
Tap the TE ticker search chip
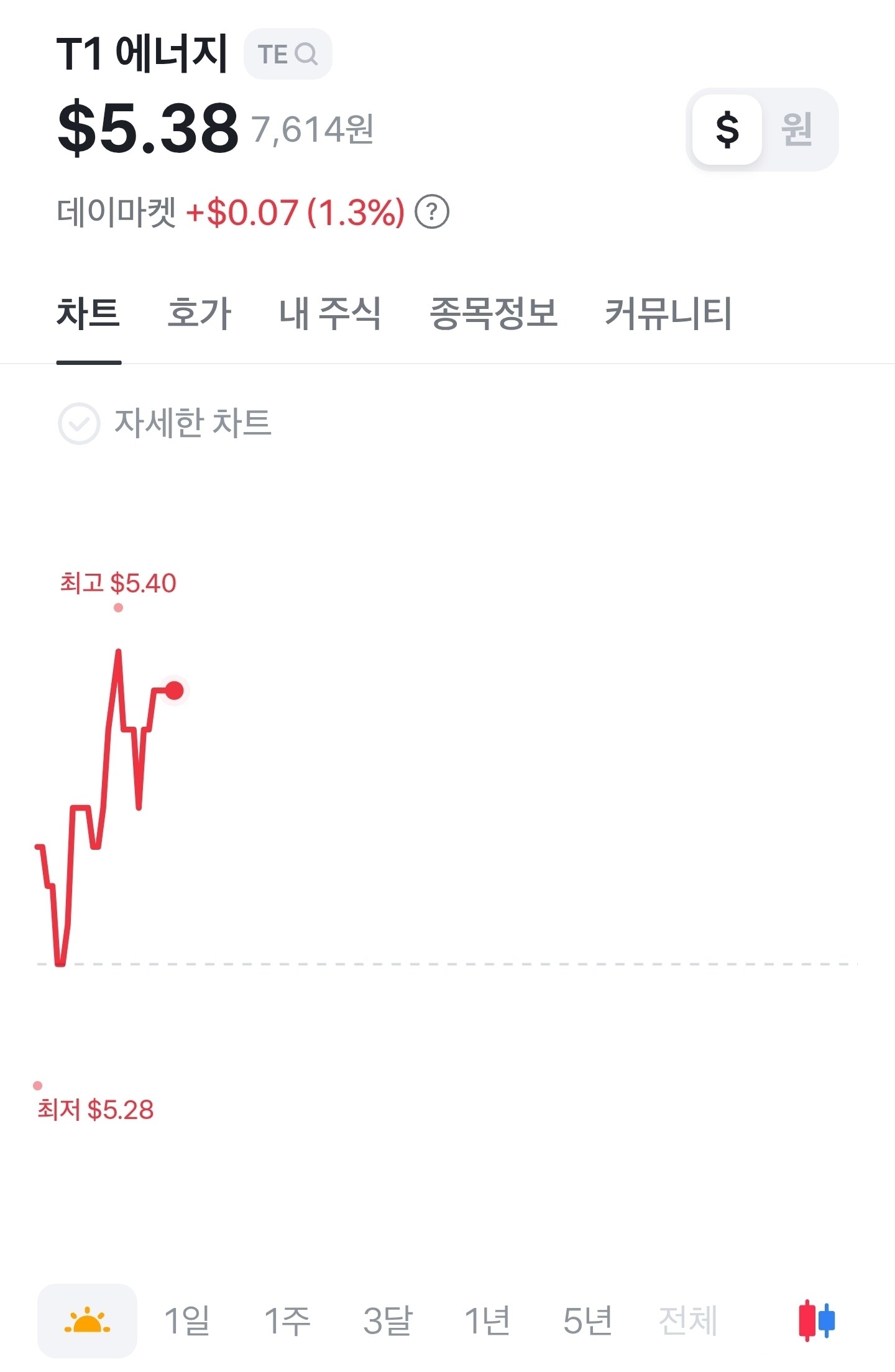point(288,54)
